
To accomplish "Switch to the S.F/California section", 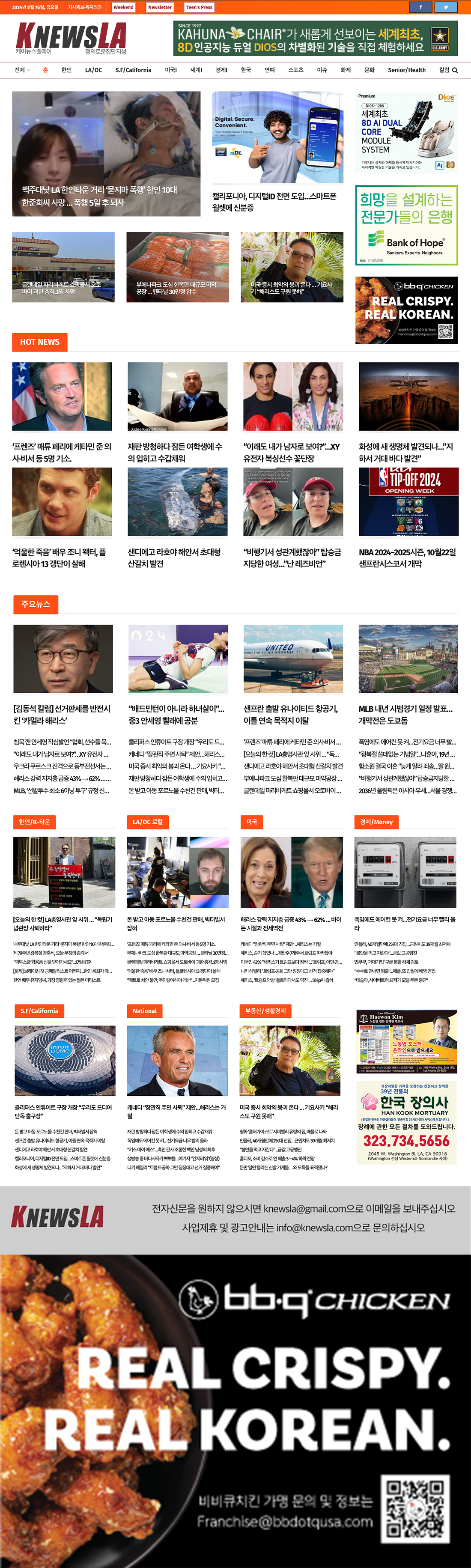I will (133, 70).
